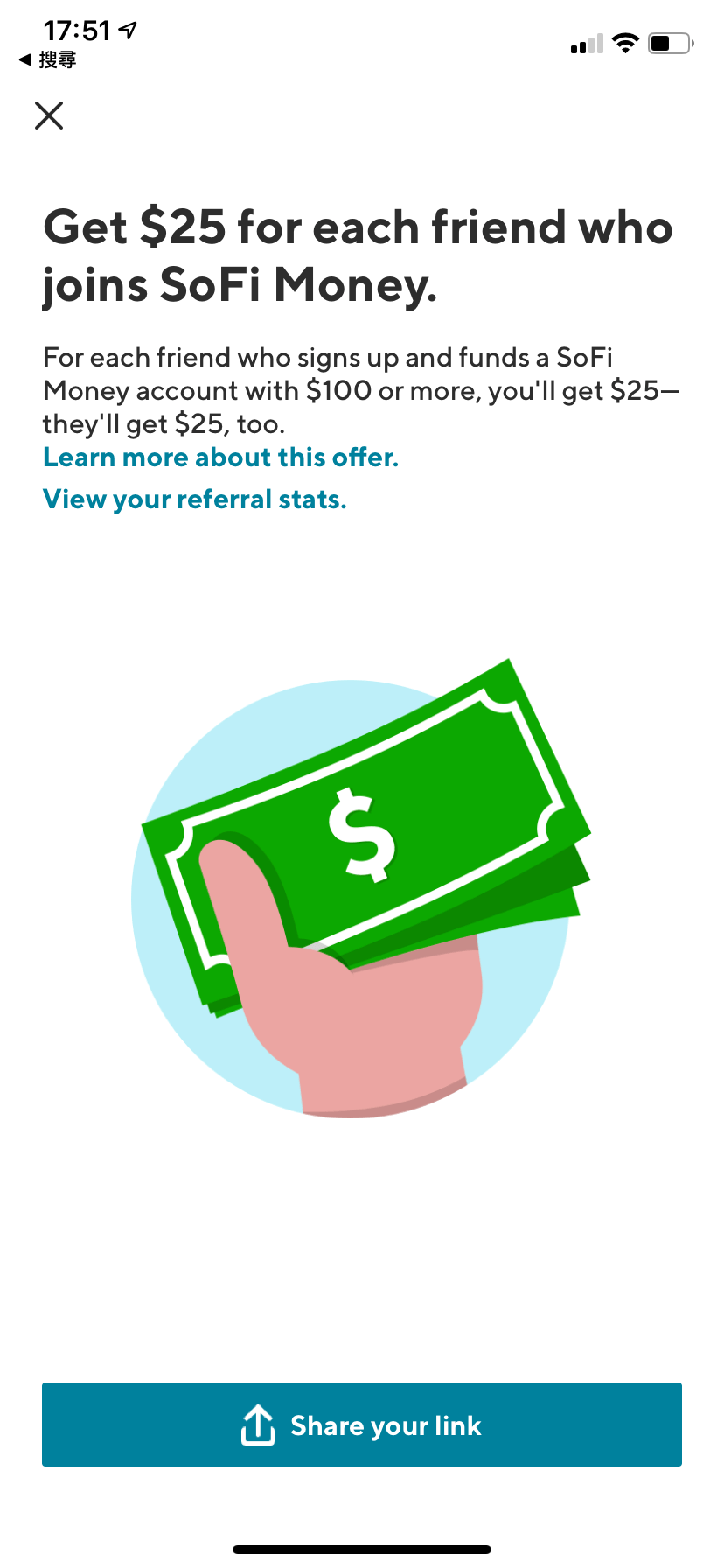Viewport: 724px width, 1568px height.
Task: Close the referral offer screen
Action: point(49,115)
